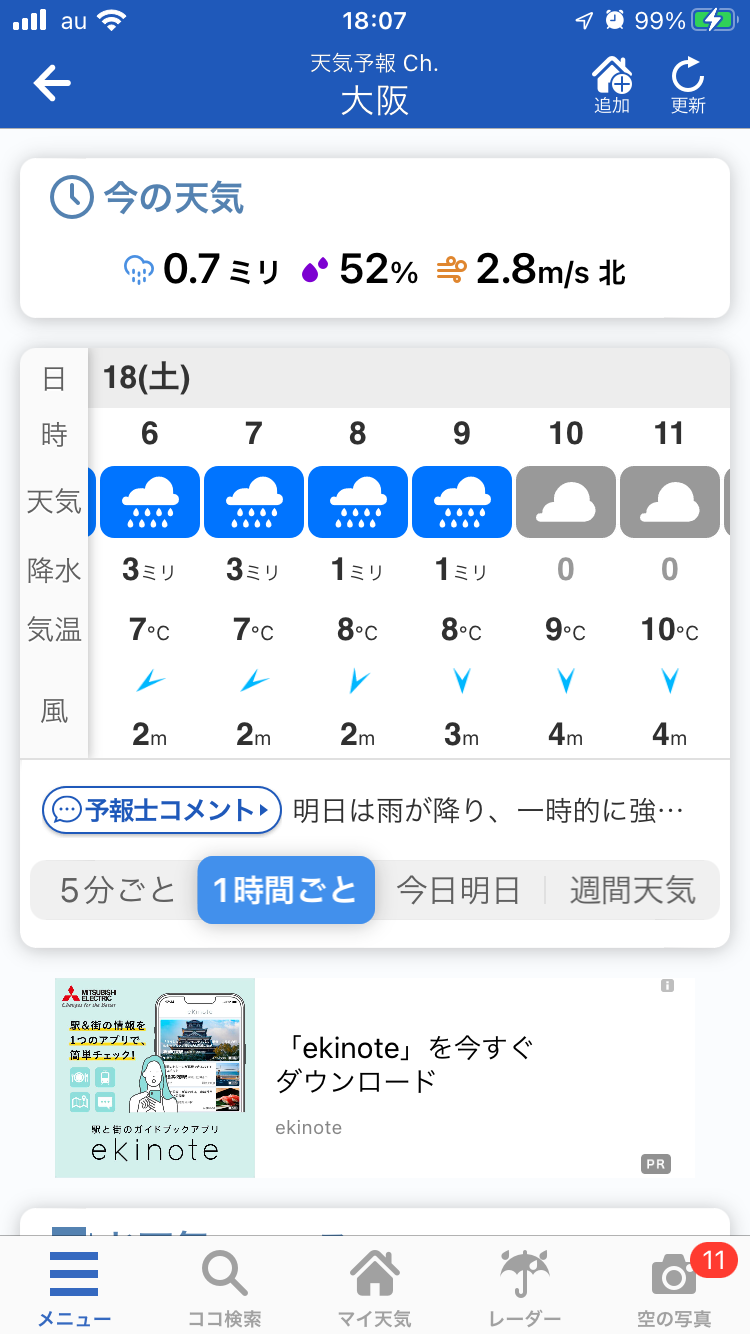This screenshot has height=1334, width=750.
Task: Open 空の写真 sky photos
Action: coord(674,1287)
